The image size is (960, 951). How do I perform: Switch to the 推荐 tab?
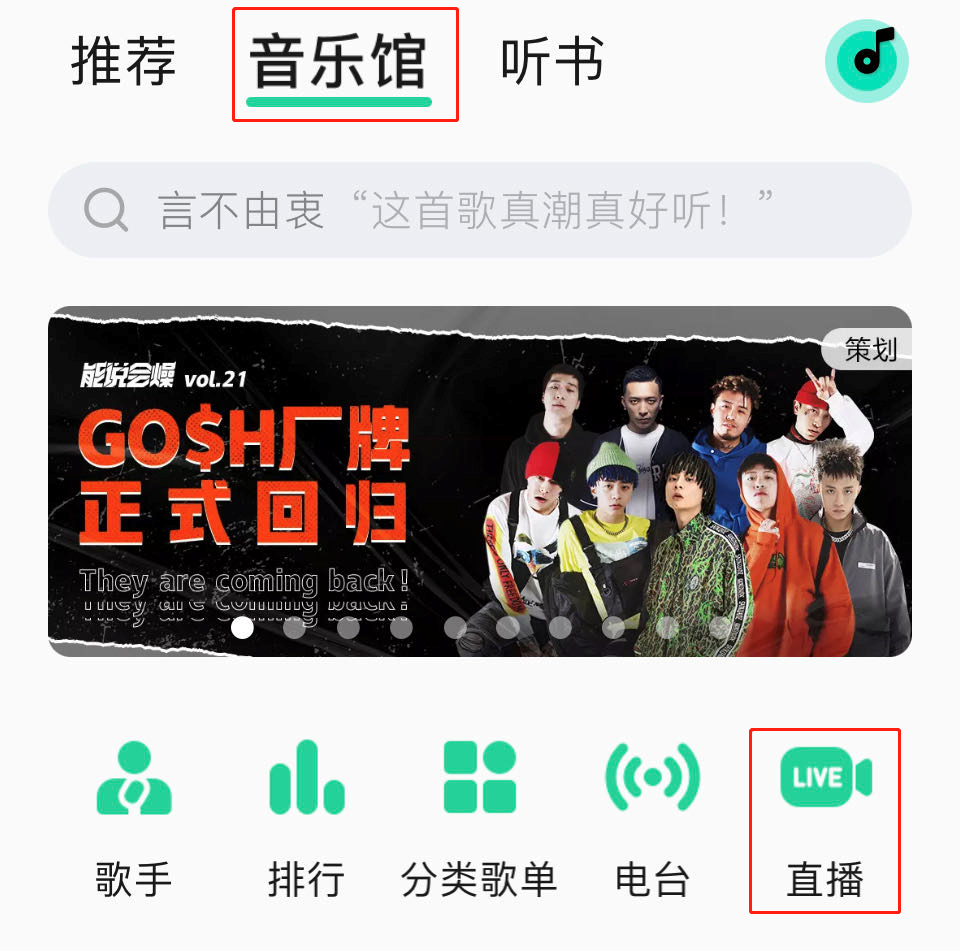pos(123,62)
